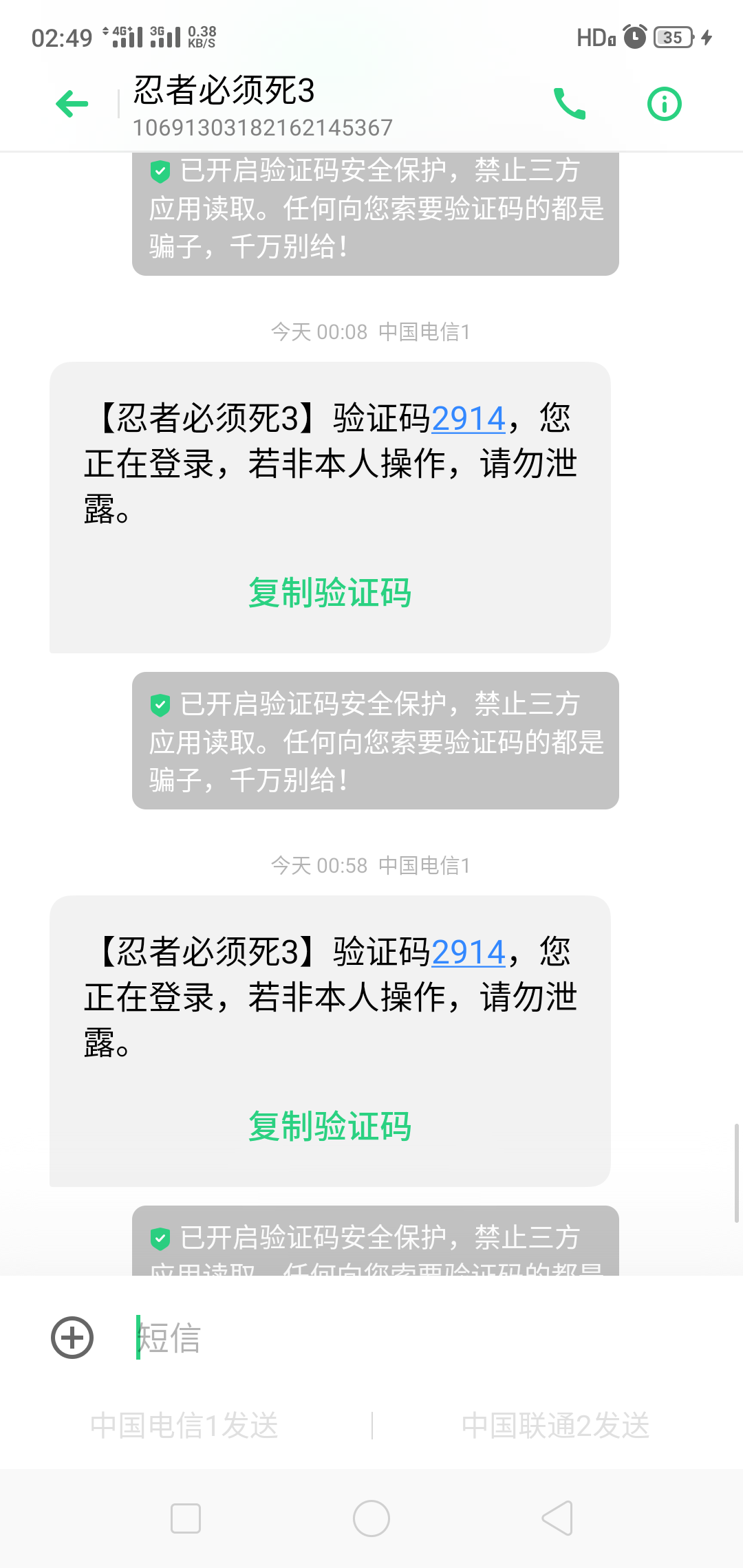Open code link 2914 in 00:58 message
Screen dimensions: 743x1568
(x=469, y=952)
